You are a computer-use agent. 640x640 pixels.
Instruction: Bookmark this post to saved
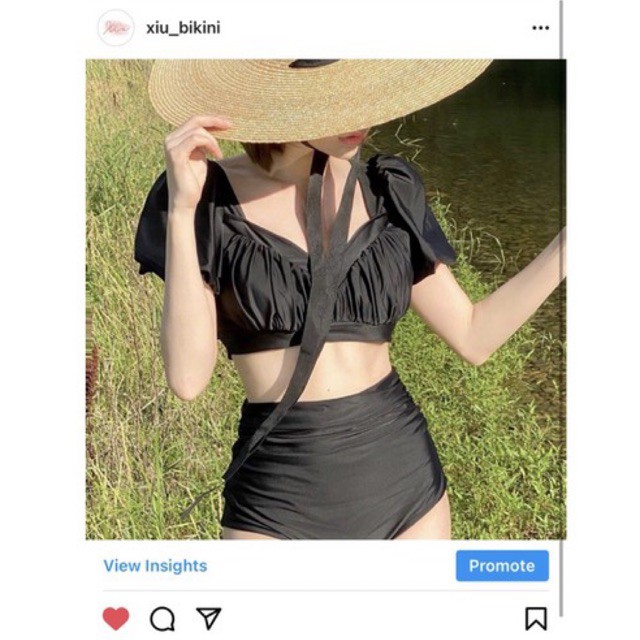(536, 618)
